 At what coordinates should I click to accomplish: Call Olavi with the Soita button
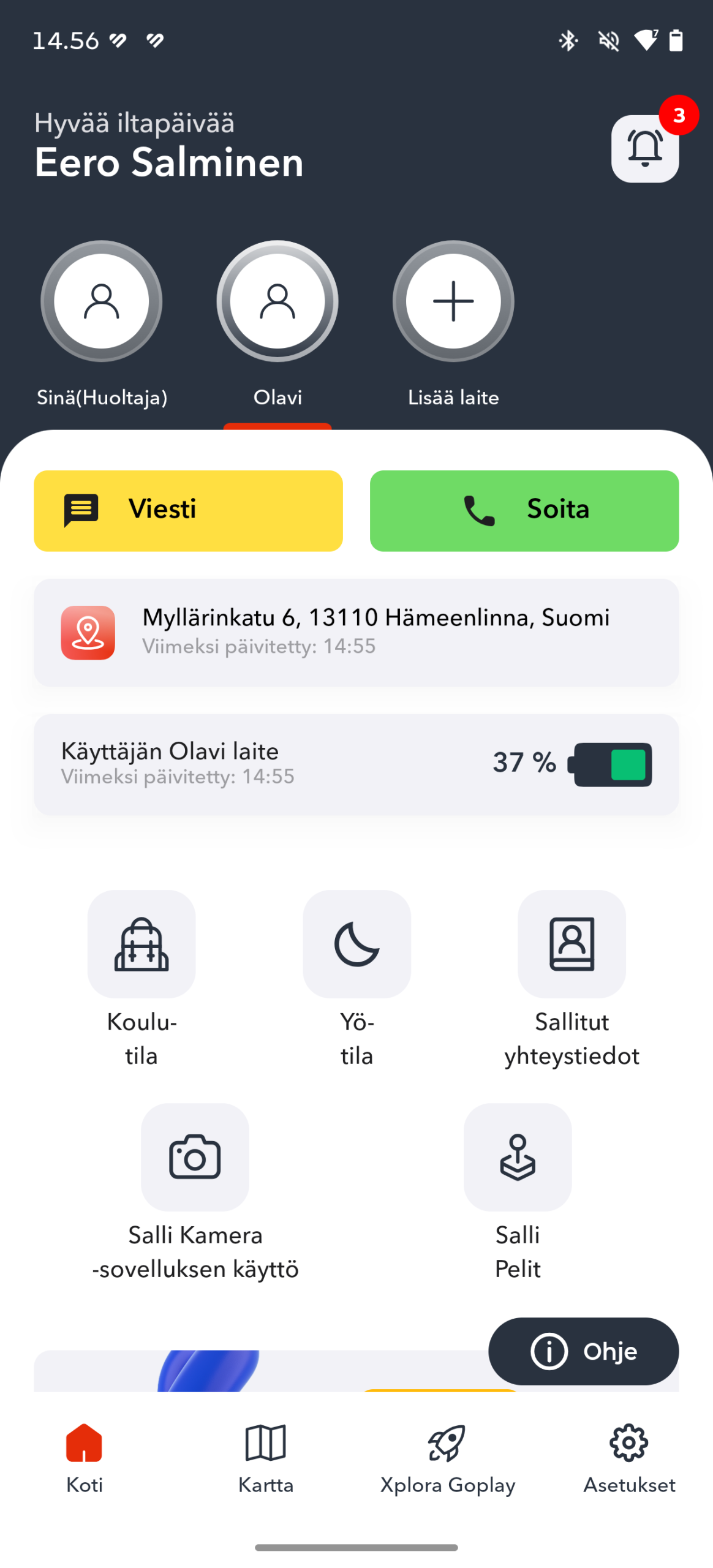(524, 510)
